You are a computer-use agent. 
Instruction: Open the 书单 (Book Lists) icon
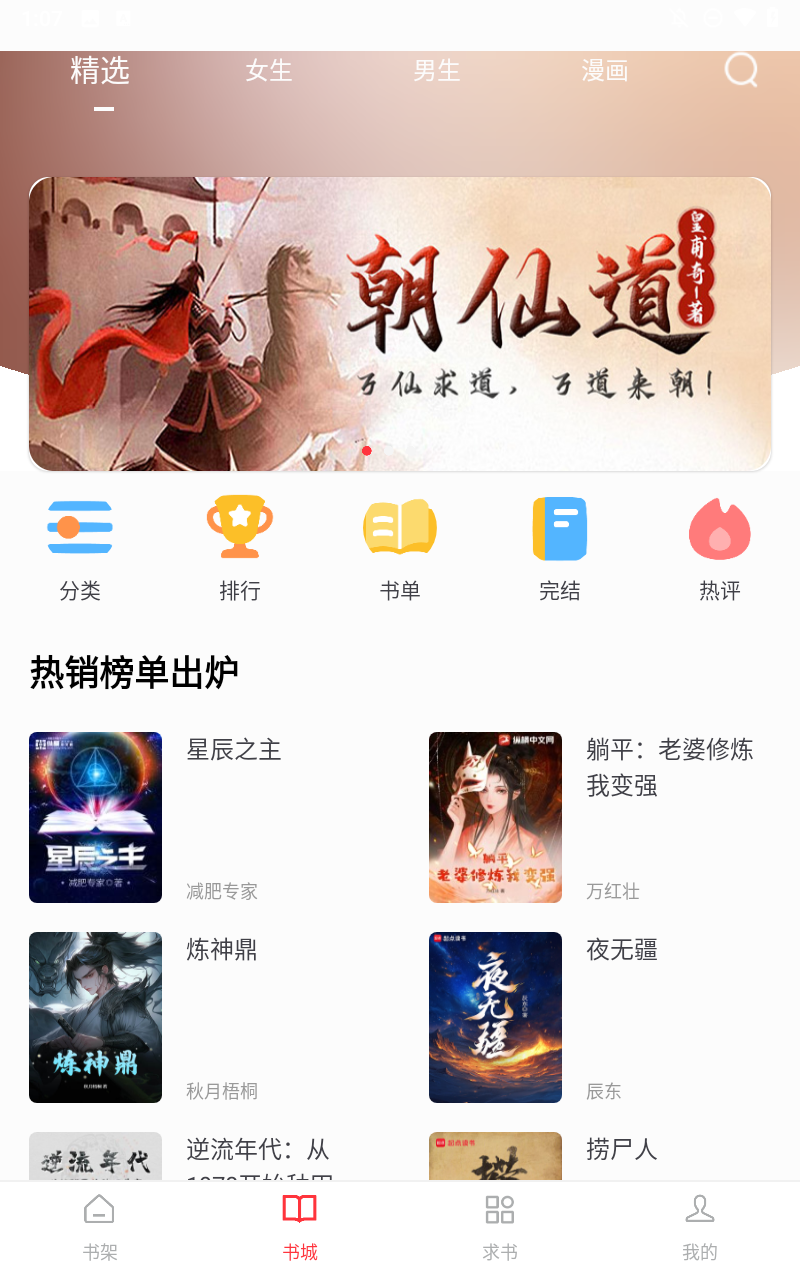[400, 545]
